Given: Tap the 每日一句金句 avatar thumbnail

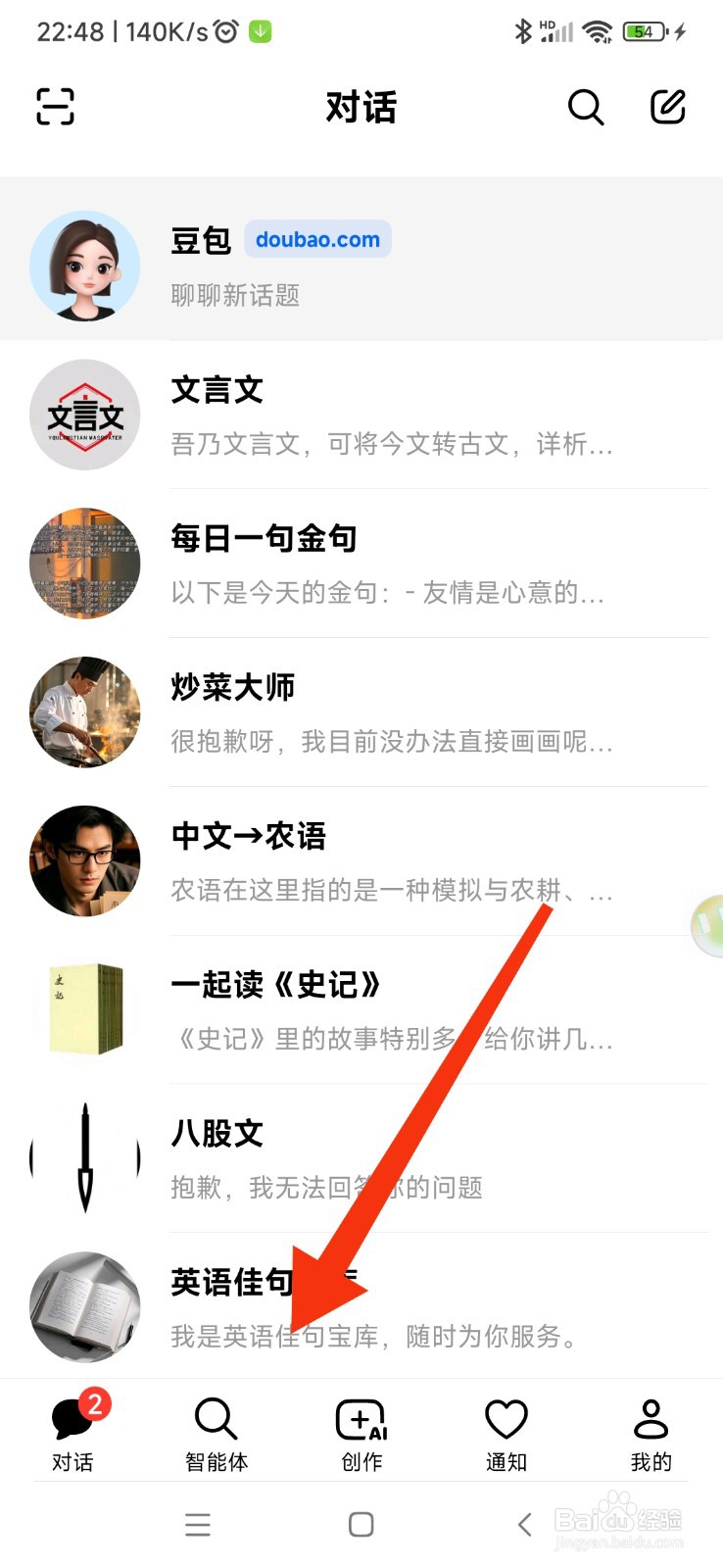Looking at the screenshot, I should (85, 563).
